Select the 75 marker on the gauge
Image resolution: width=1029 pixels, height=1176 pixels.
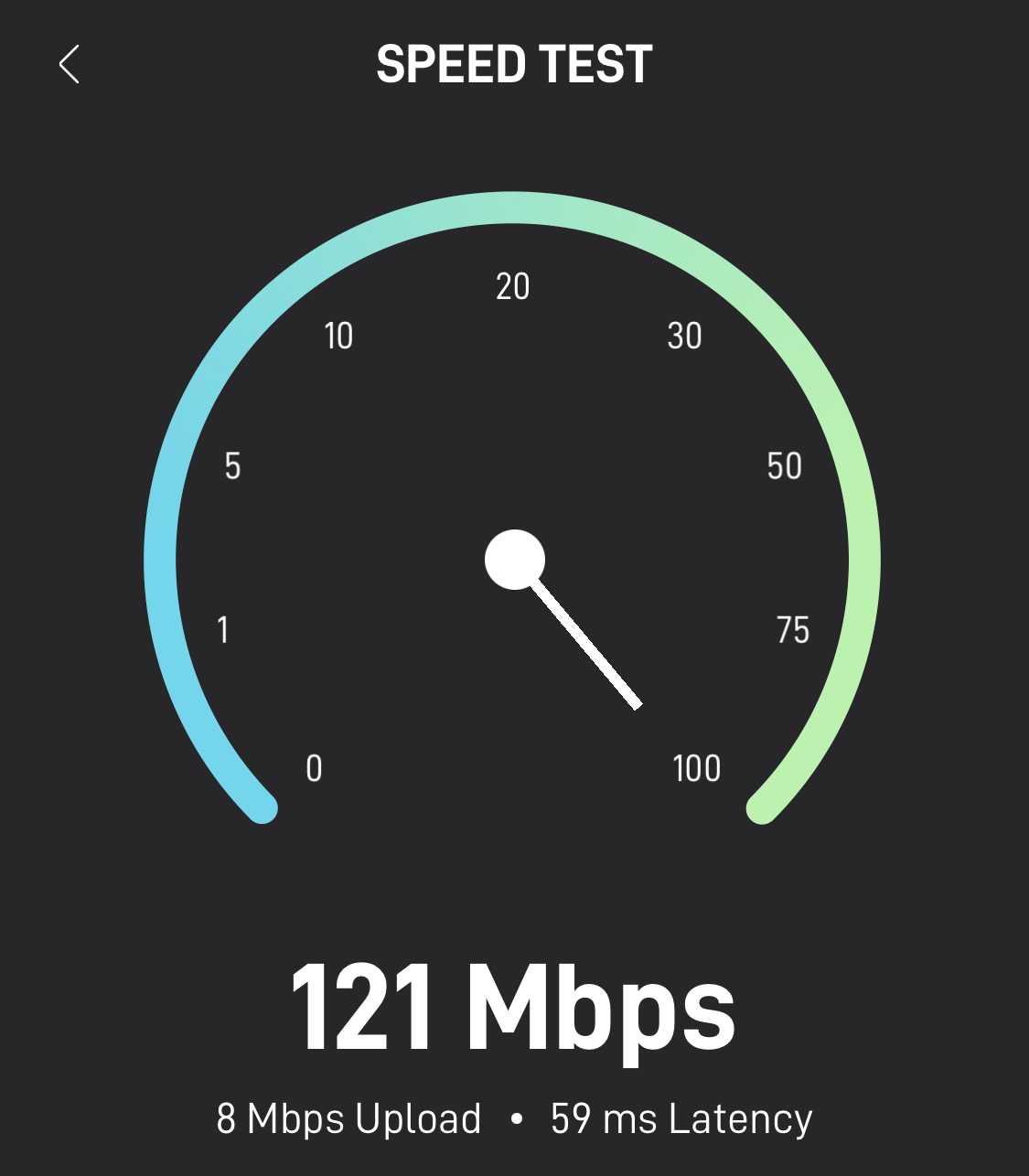[794, 629]
